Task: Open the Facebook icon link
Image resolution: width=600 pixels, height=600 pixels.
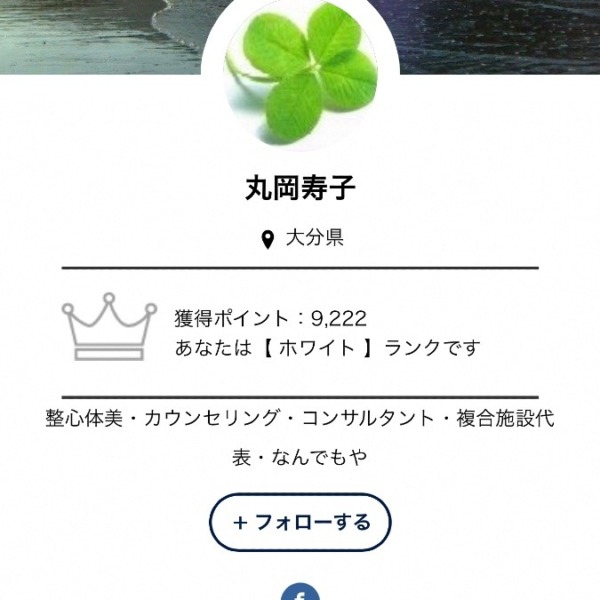Action: coord(300,592)
